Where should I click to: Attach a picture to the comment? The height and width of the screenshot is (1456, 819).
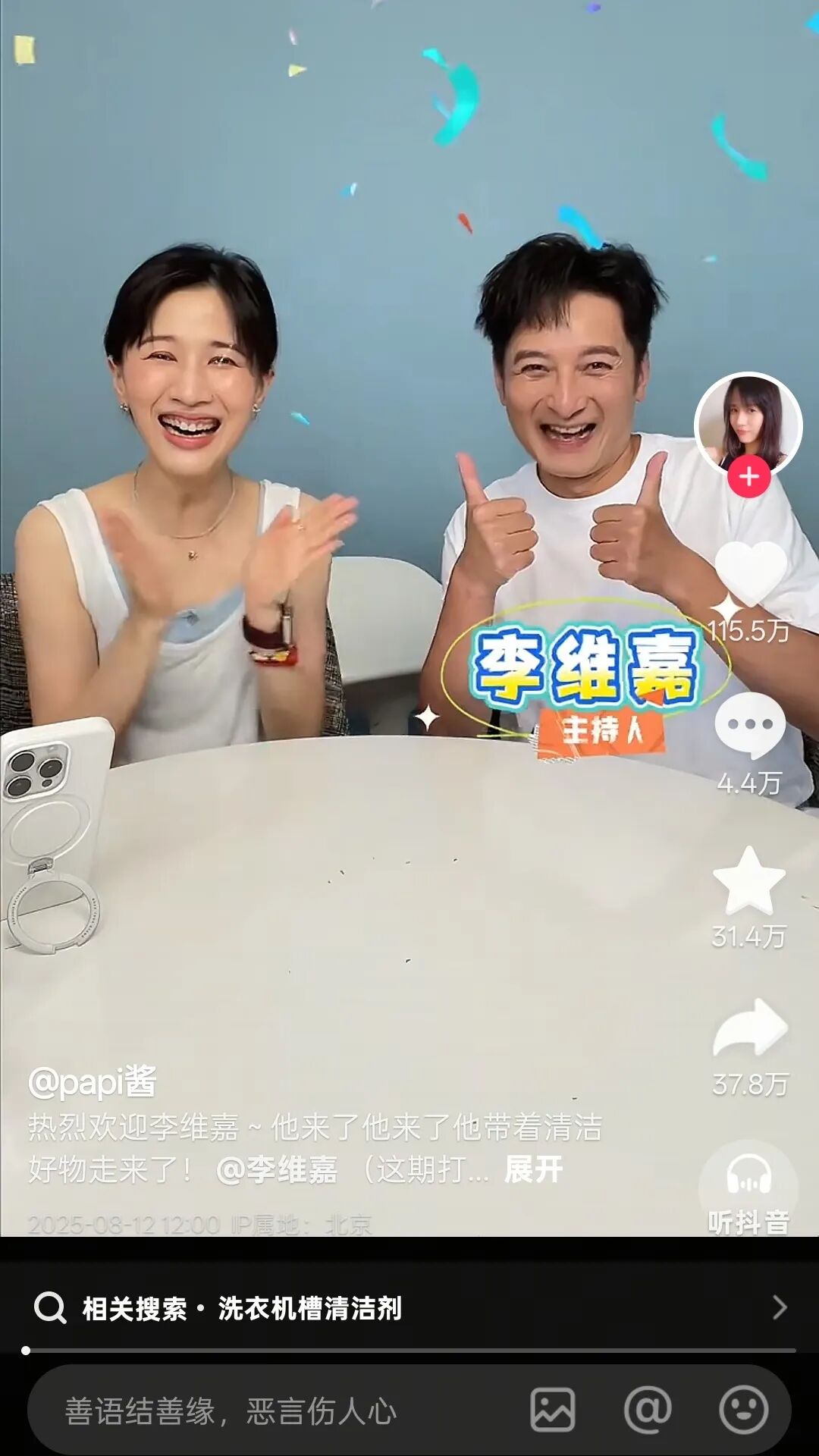click(552, 1410)
